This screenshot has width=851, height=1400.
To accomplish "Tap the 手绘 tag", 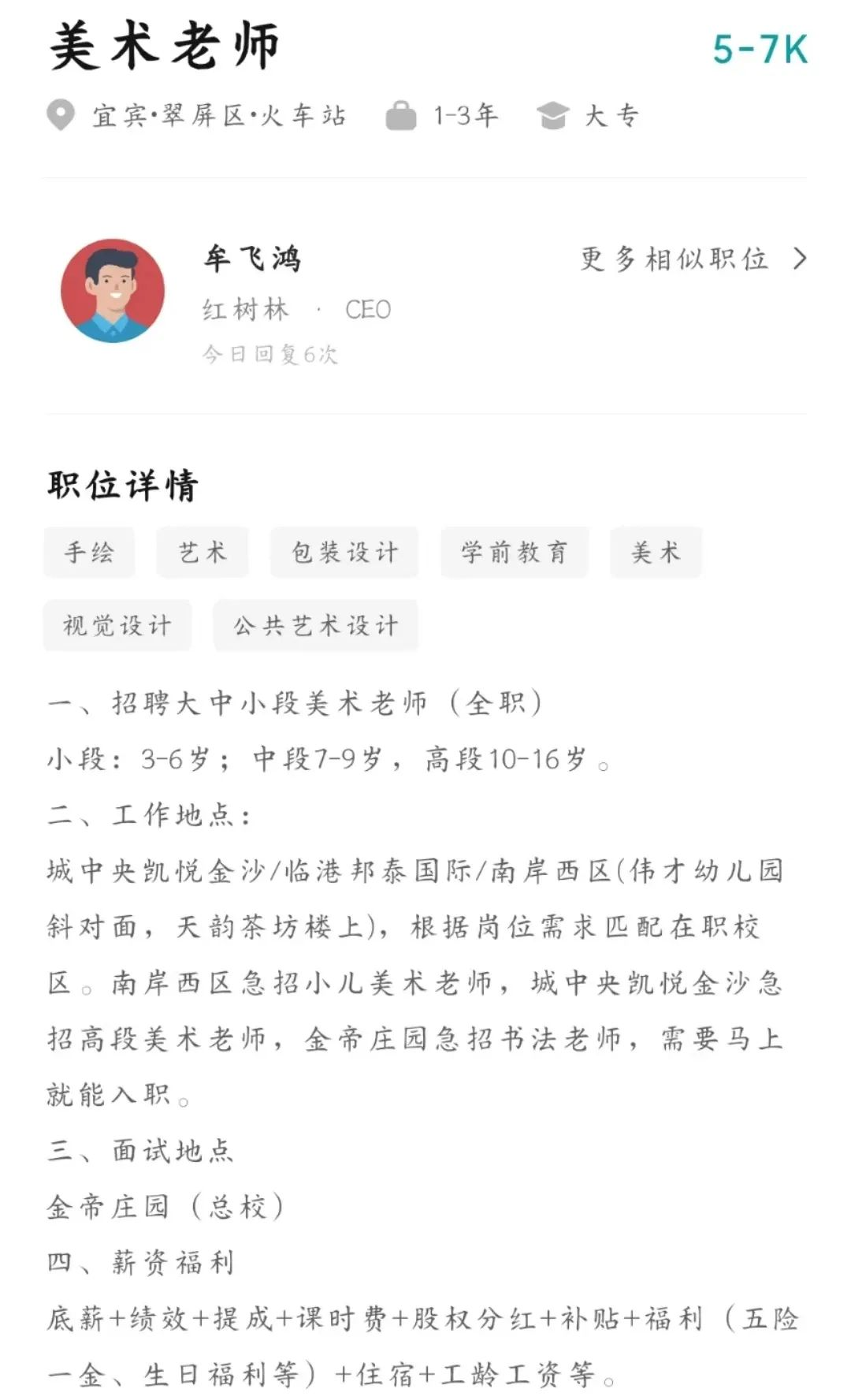I will pyautogui.click(x=89, y=553).
